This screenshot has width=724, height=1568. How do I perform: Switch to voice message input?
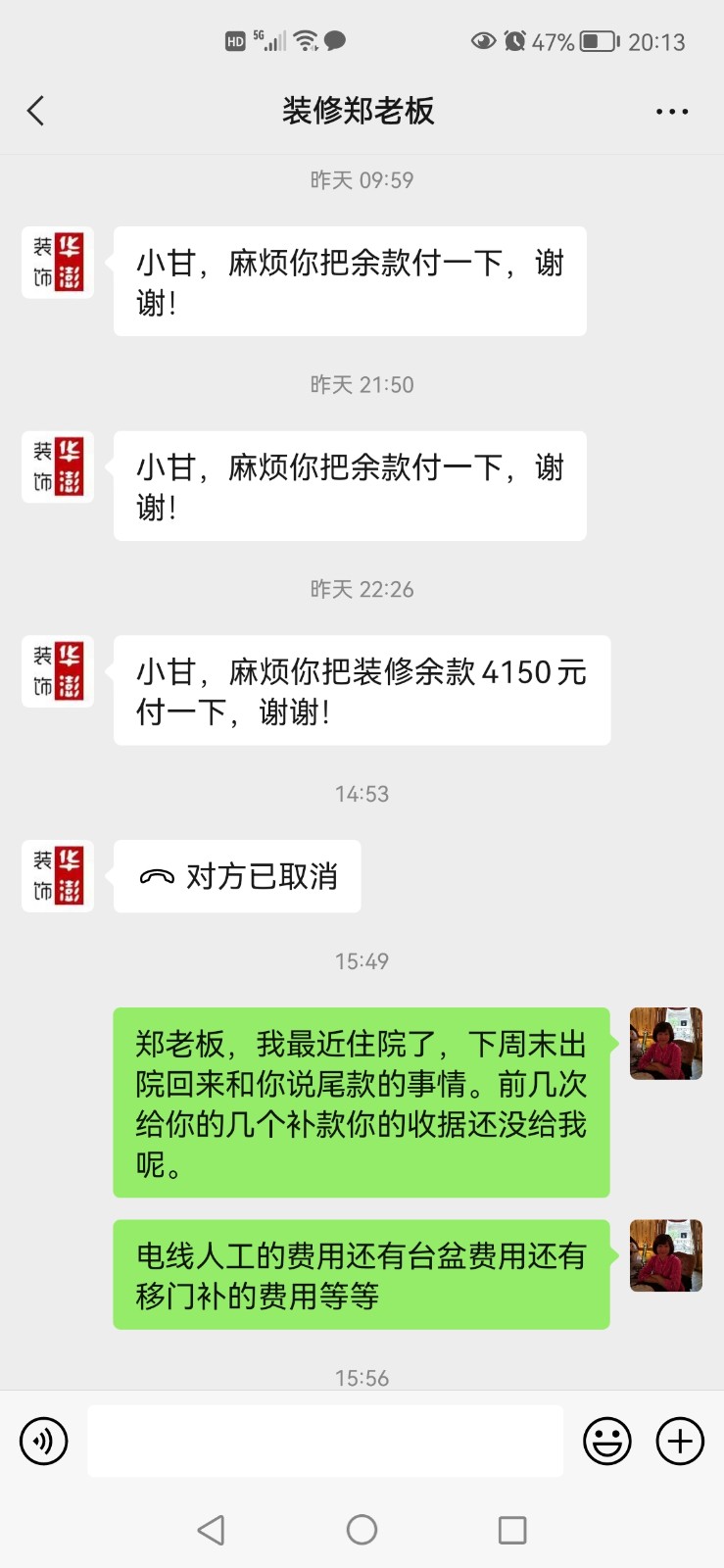pos(44,1442)
